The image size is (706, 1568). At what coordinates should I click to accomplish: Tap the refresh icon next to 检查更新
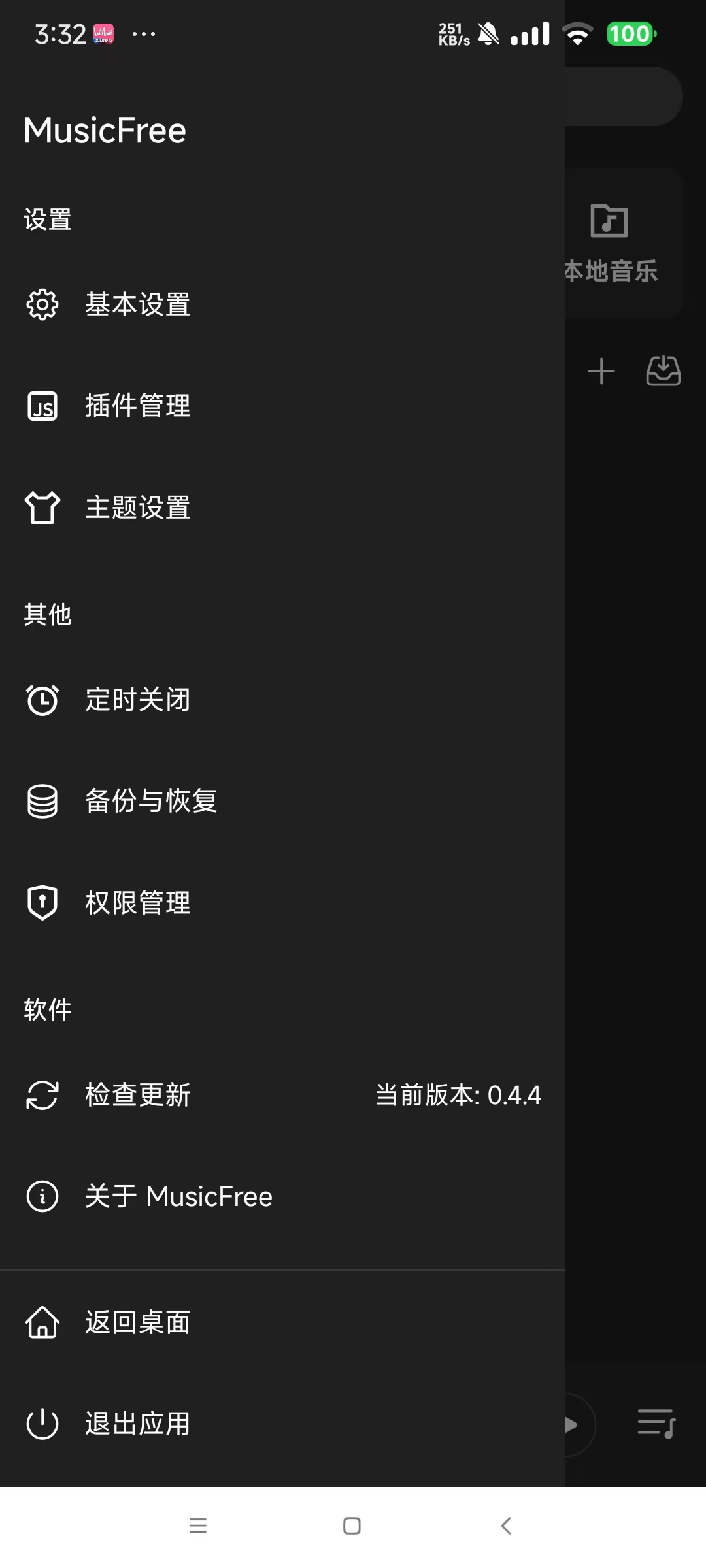pos(42,1095)
